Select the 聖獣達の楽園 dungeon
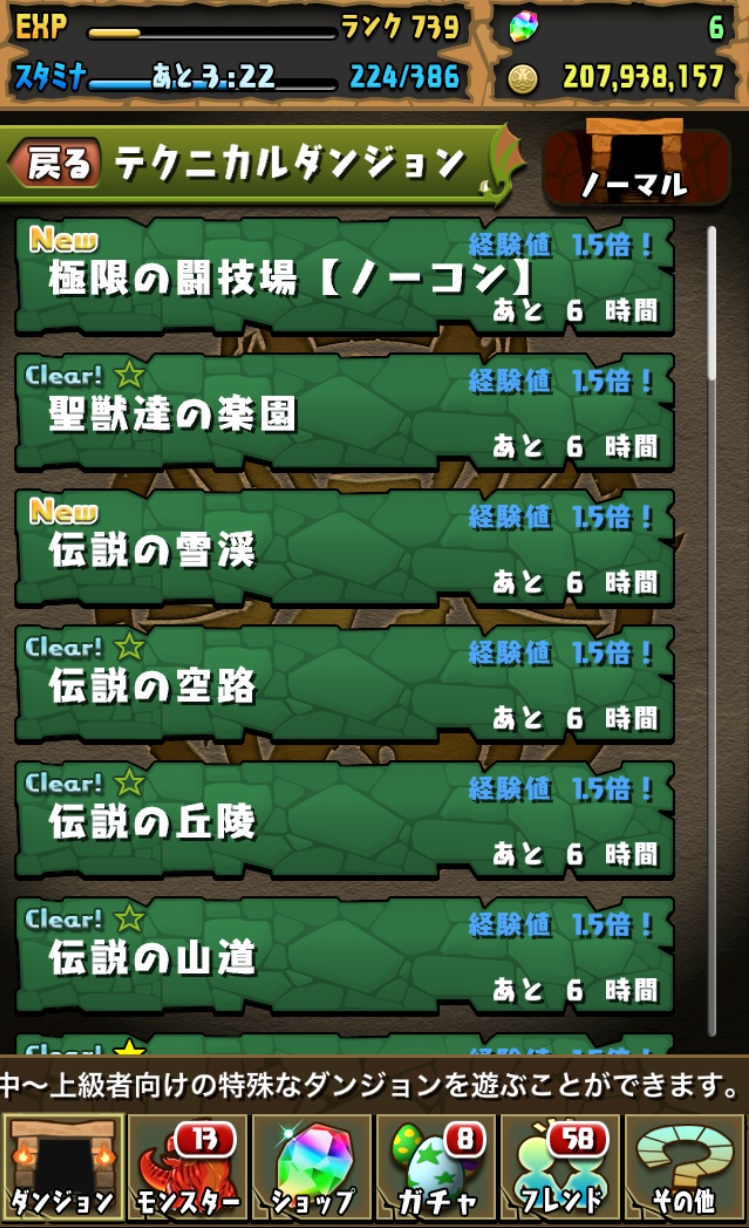This screenshot has height=1228, width=749. pos(345,413)
